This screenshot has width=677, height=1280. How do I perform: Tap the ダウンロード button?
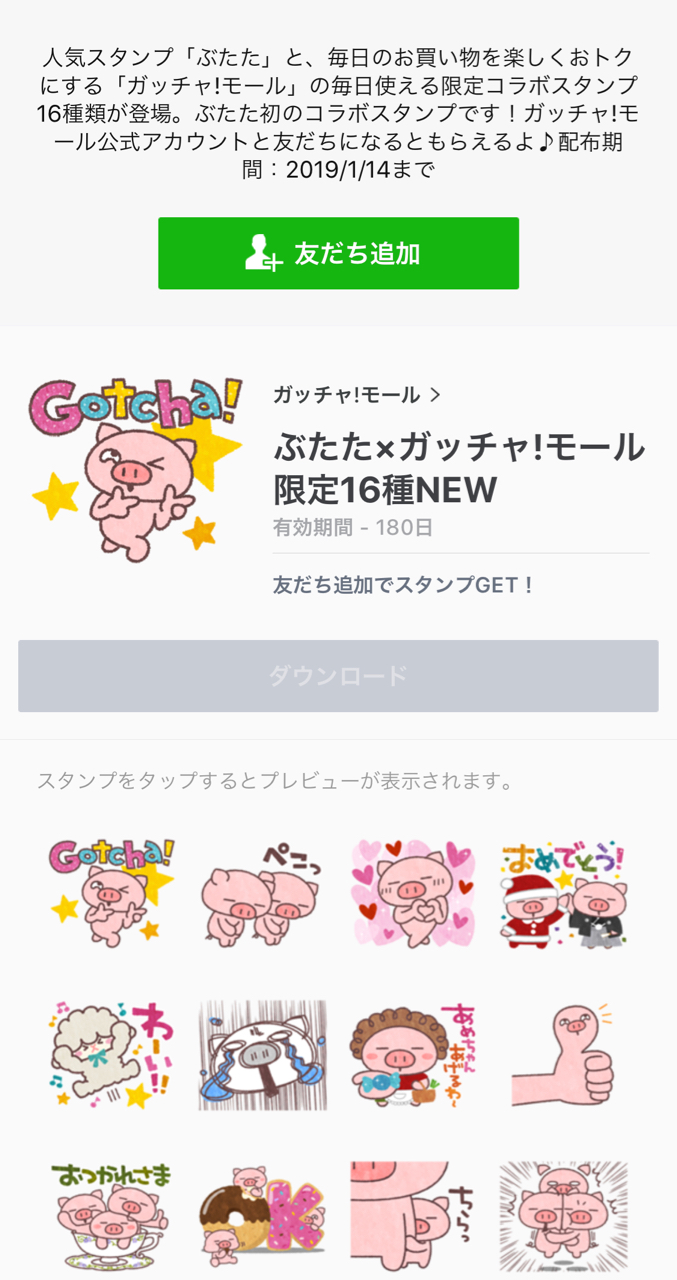point(338,676)
